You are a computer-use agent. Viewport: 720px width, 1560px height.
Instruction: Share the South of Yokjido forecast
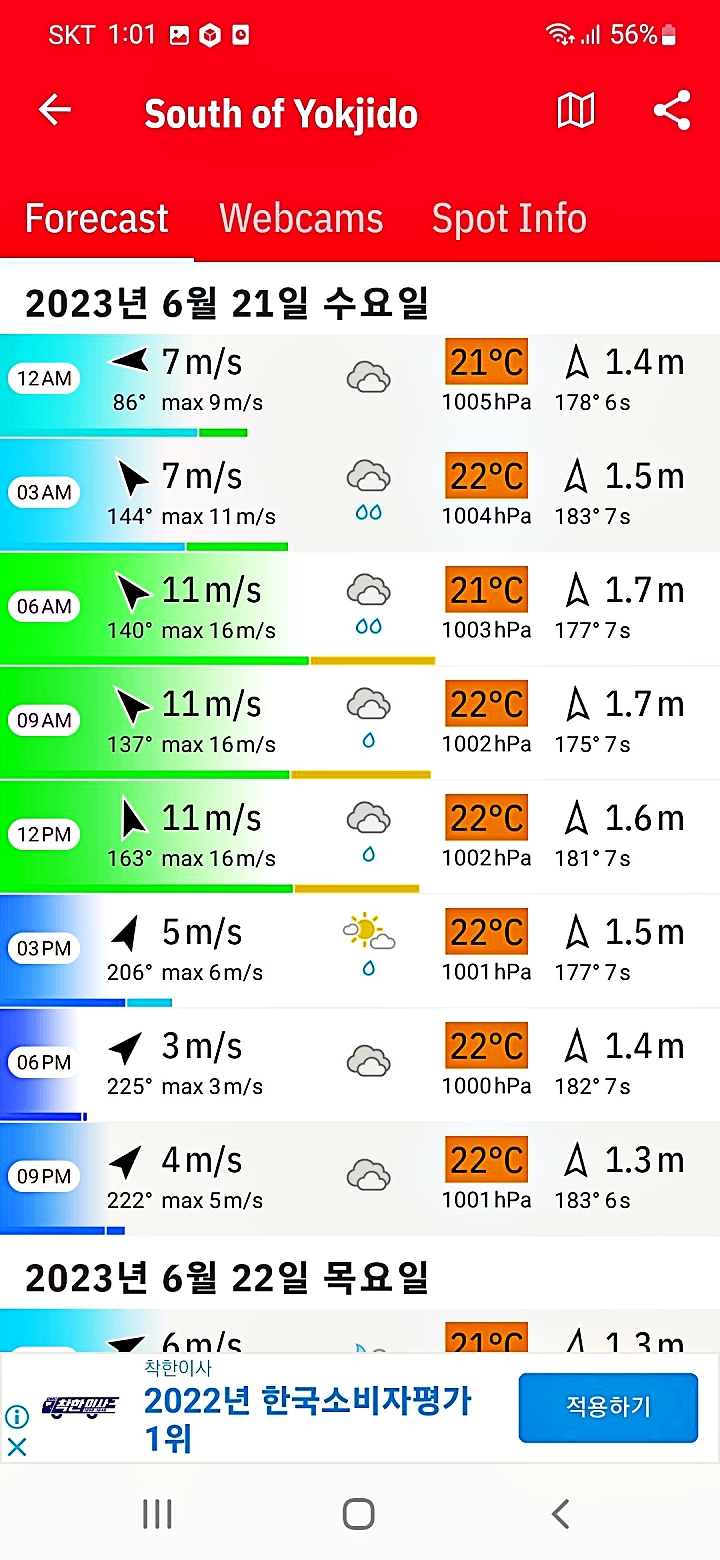672,111
